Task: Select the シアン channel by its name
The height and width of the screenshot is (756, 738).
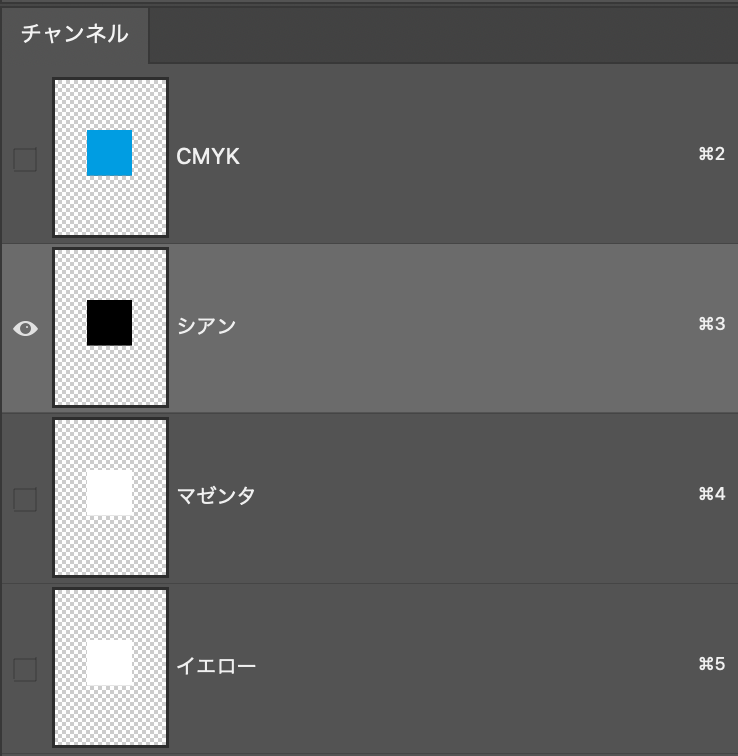Action: point(207,327)
